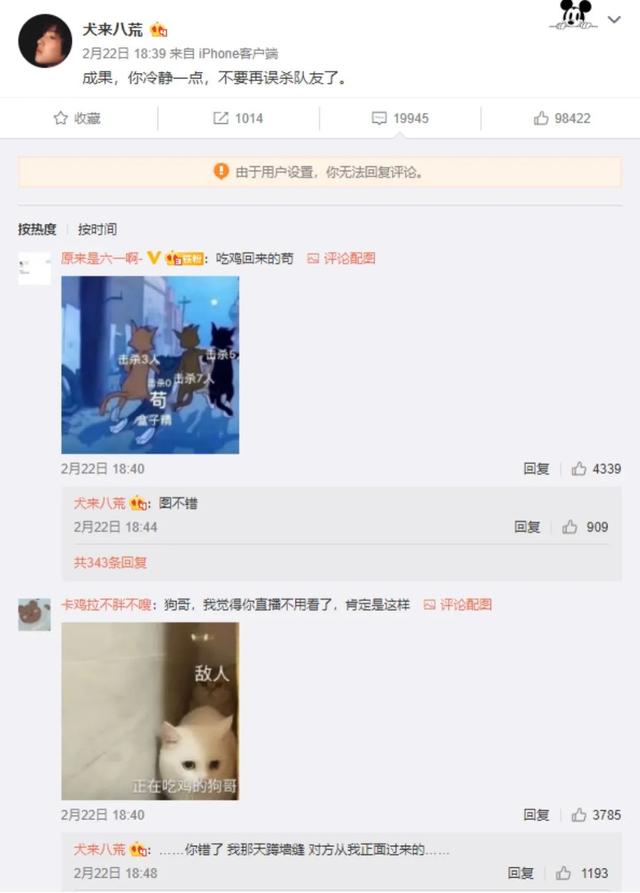
Task: Like the reply with 1193 likes
Action: click(x=582, y=873)
